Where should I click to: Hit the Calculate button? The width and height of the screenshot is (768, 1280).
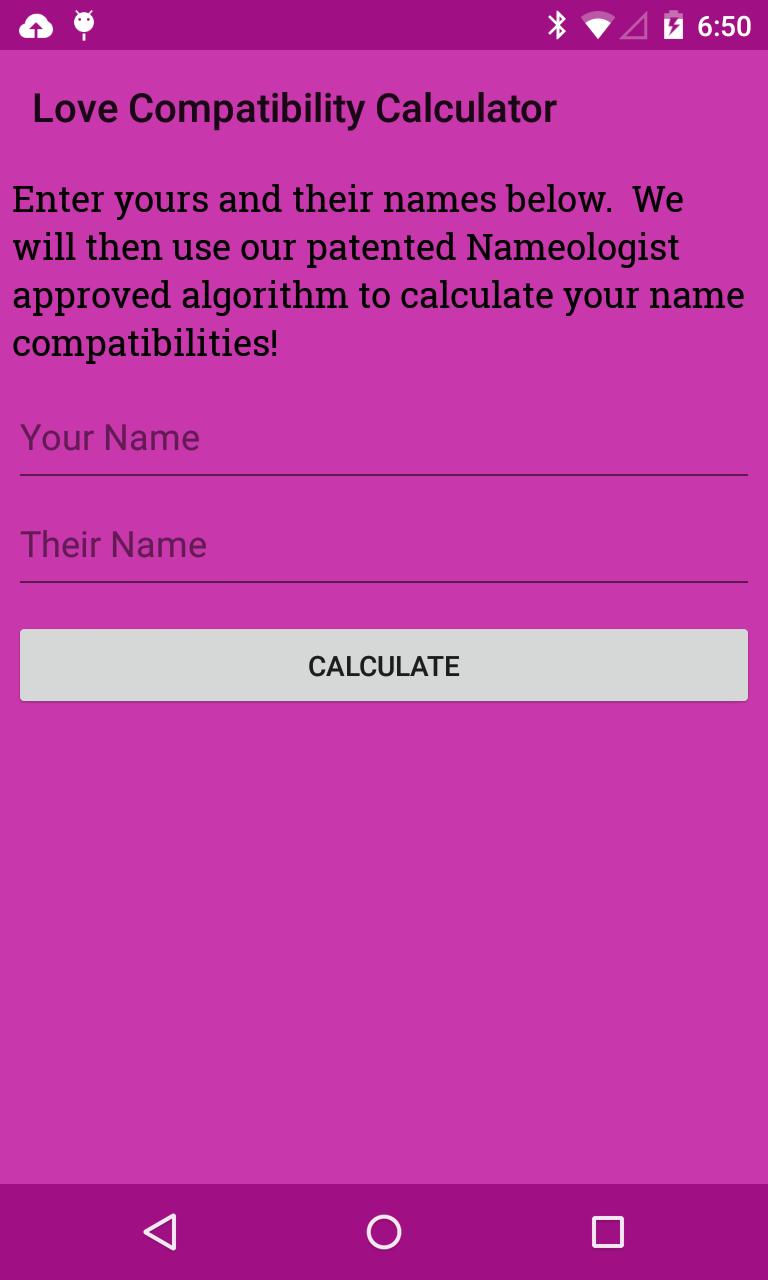pyautogui.click(x=384, y=666)
